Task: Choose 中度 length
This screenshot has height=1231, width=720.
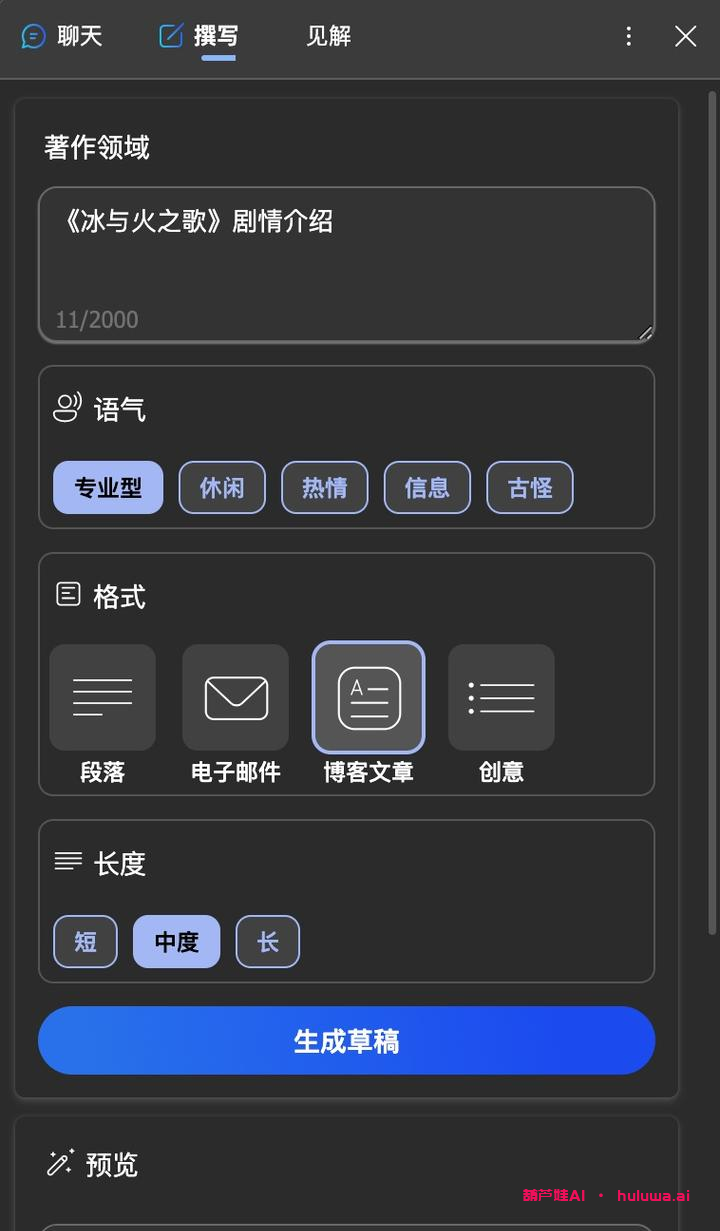Action: (x=176, y=942)
